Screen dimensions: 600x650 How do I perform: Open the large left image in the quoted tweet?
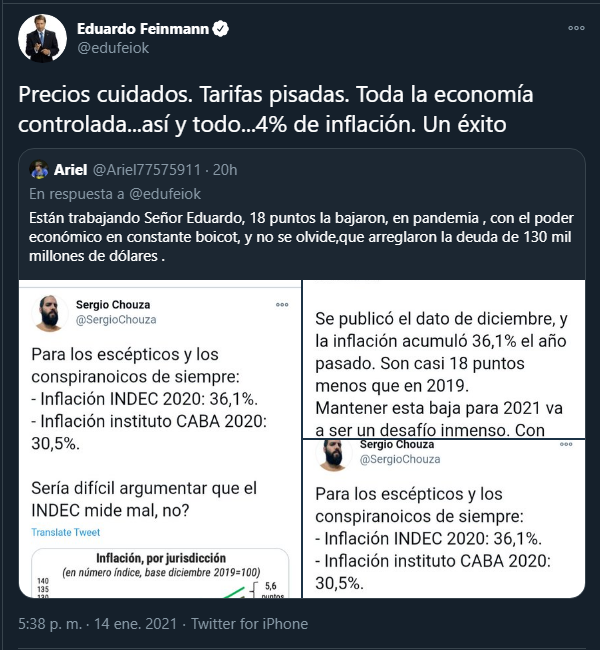click(x=160, y=440)
